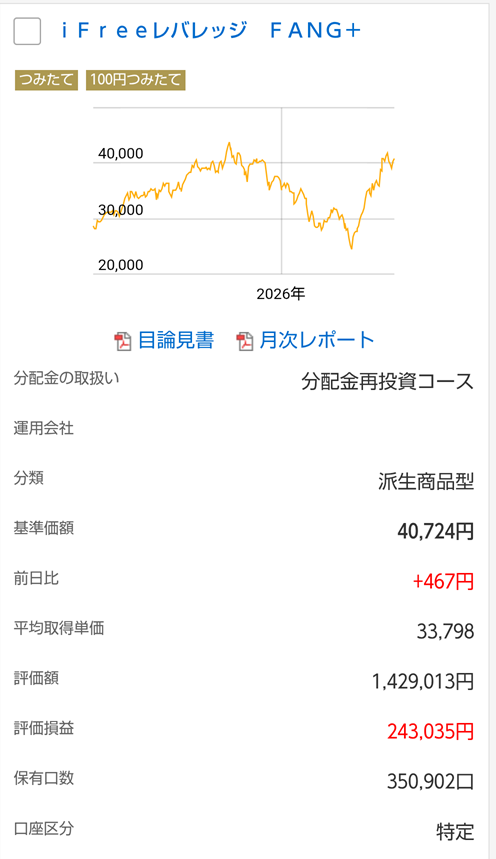
Task: Open the iFreeレバレッジ FANG+ fund link
Action: (211, 31)
